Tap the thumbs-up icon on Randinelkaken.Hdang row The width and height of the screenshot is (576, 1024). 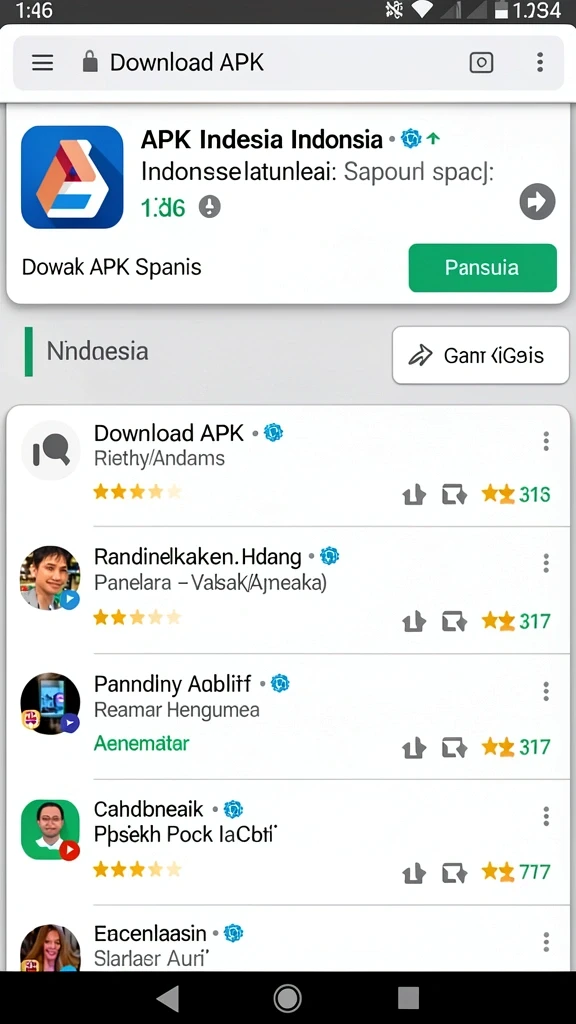414,622
